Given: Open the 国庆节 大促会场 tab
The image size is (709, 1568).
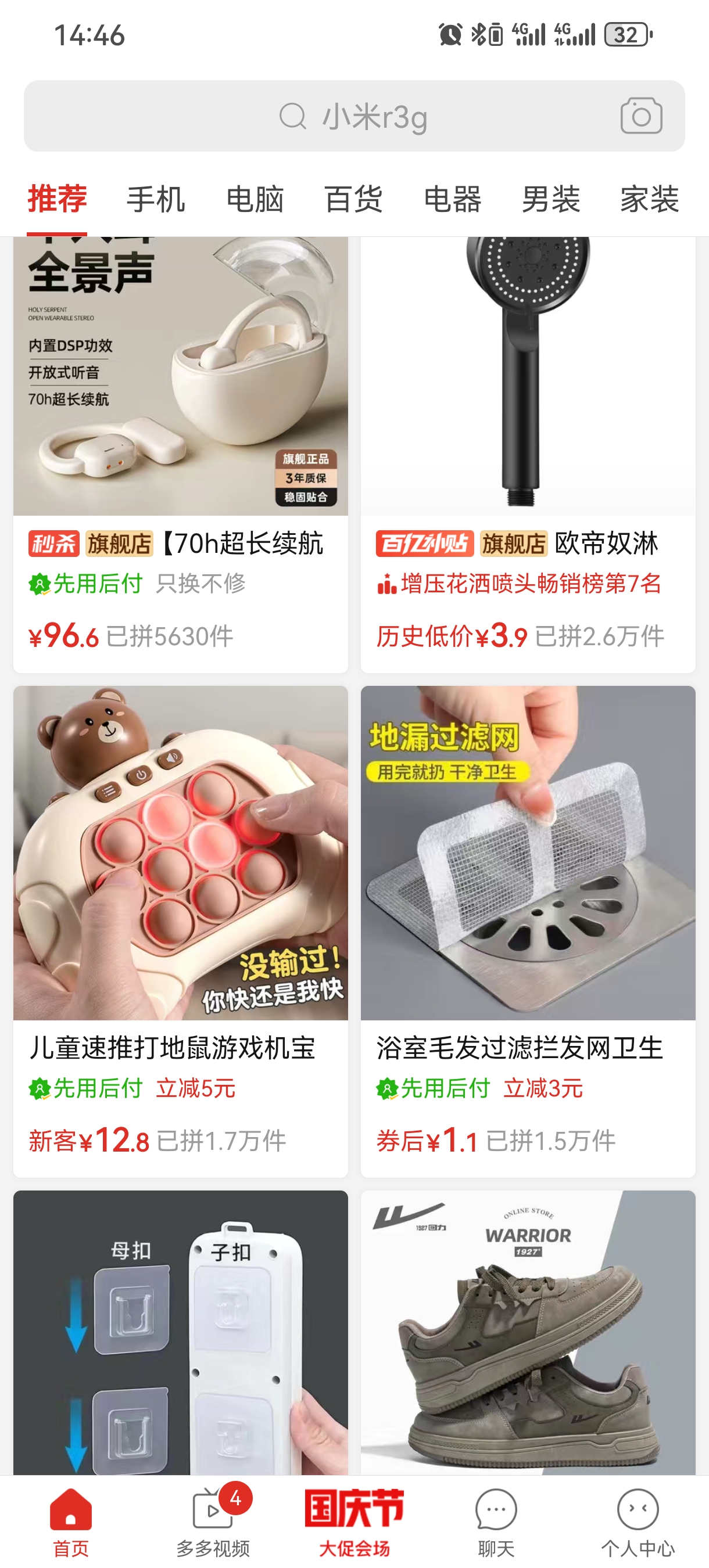Looking at the screenshot, I should click(354, 1522).
